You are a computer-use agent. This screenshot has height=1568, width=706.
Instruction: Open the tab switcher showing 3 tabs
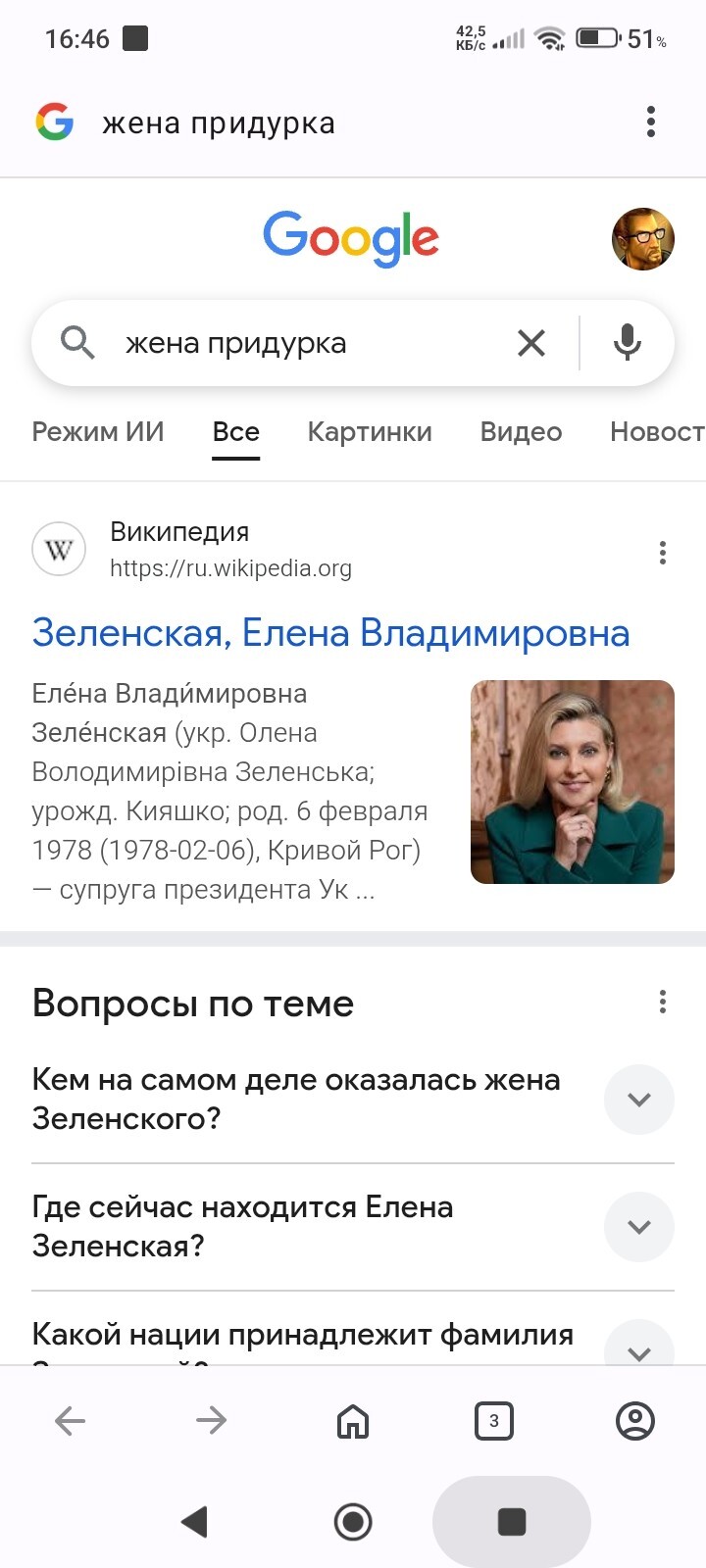[x=494, y=1420]
